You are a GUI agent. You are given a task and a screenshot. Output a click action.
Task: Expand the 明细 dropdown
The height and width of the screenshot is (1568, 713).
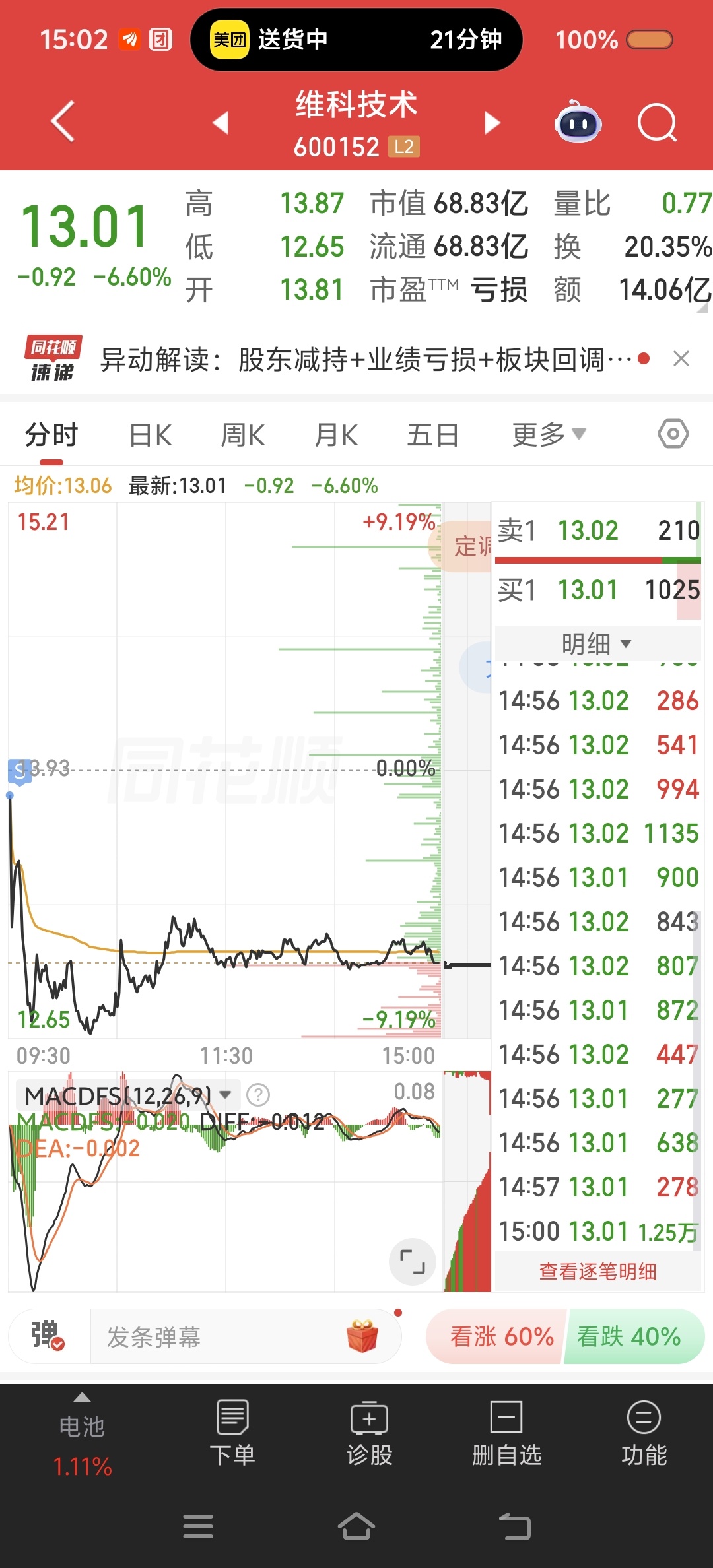(597, 643)
